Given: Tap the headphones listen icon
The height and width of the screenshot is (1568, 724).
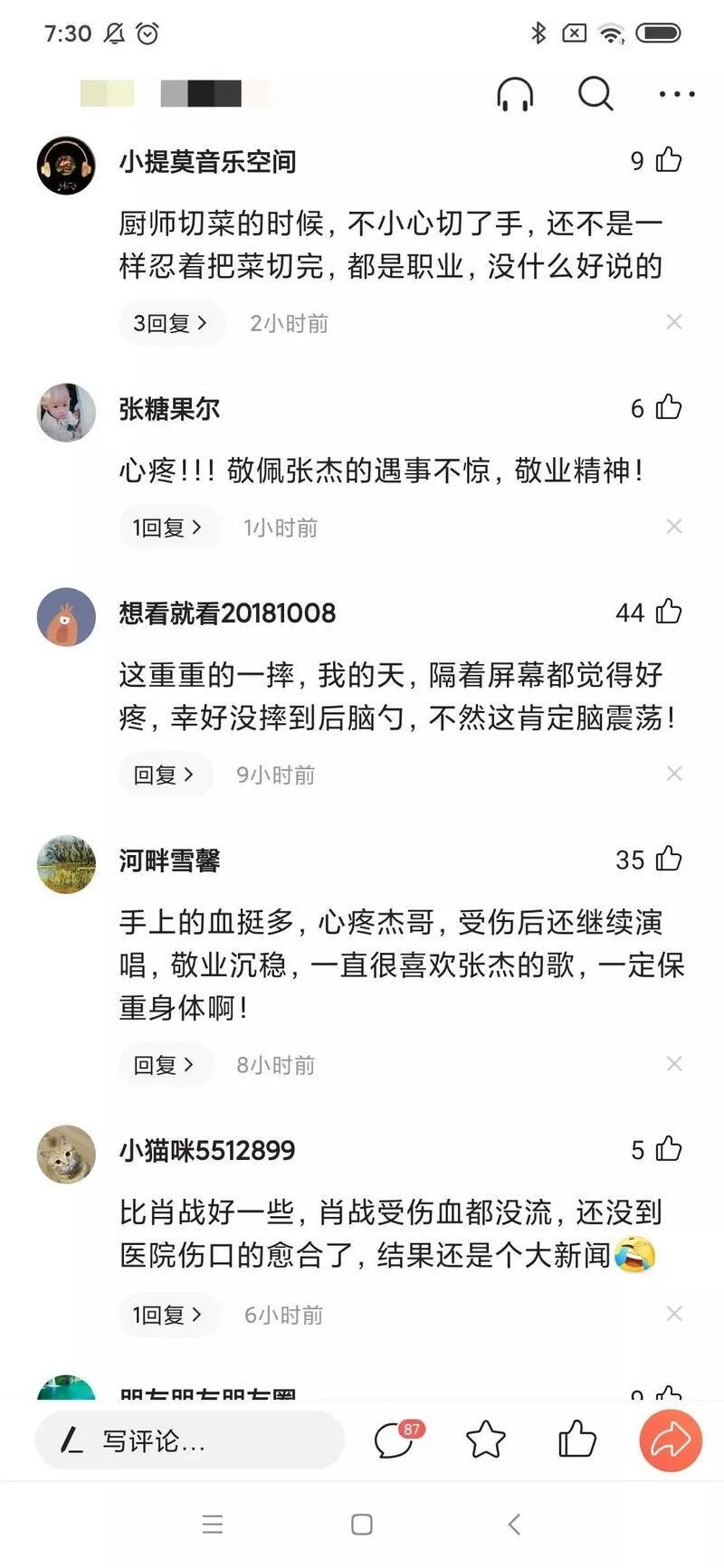Looking at the screenshot, I should 515,93.
